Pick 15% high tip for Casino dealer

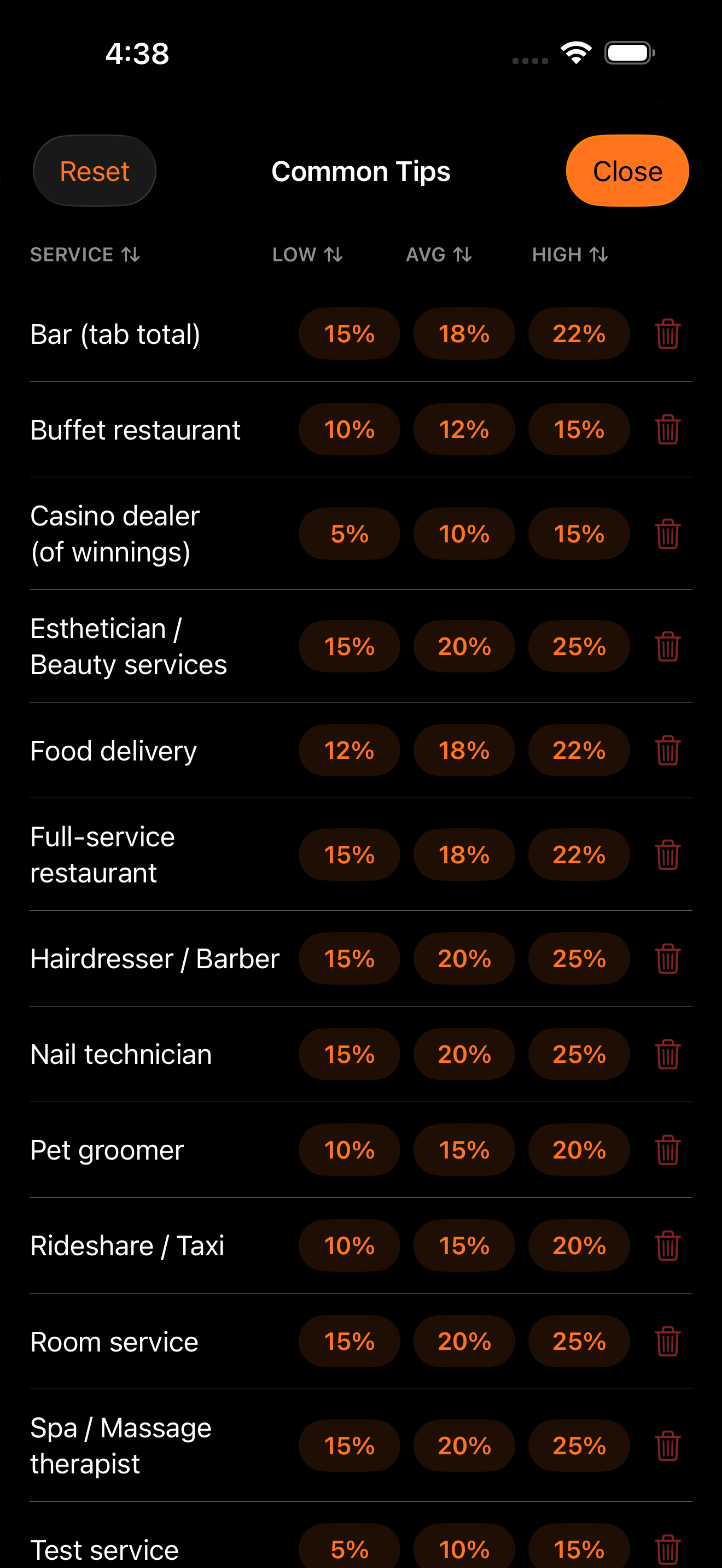[x=579, y=534]
